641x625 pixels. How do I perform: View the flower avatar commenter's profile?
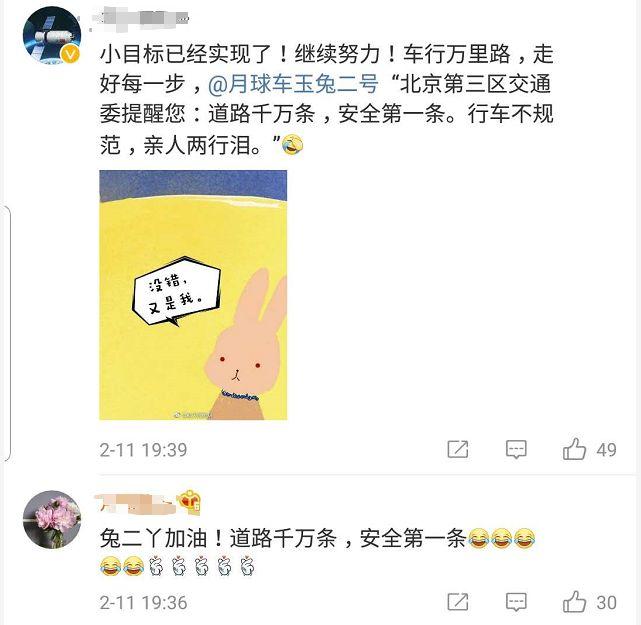pos(51,519)
